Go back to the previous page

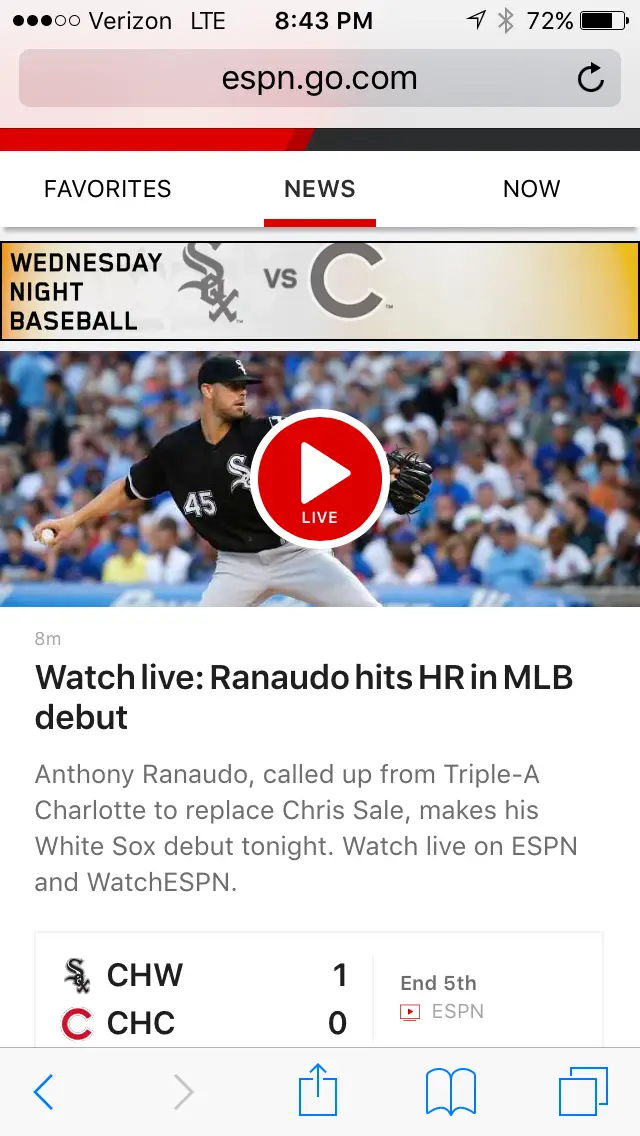[43, 1092]
